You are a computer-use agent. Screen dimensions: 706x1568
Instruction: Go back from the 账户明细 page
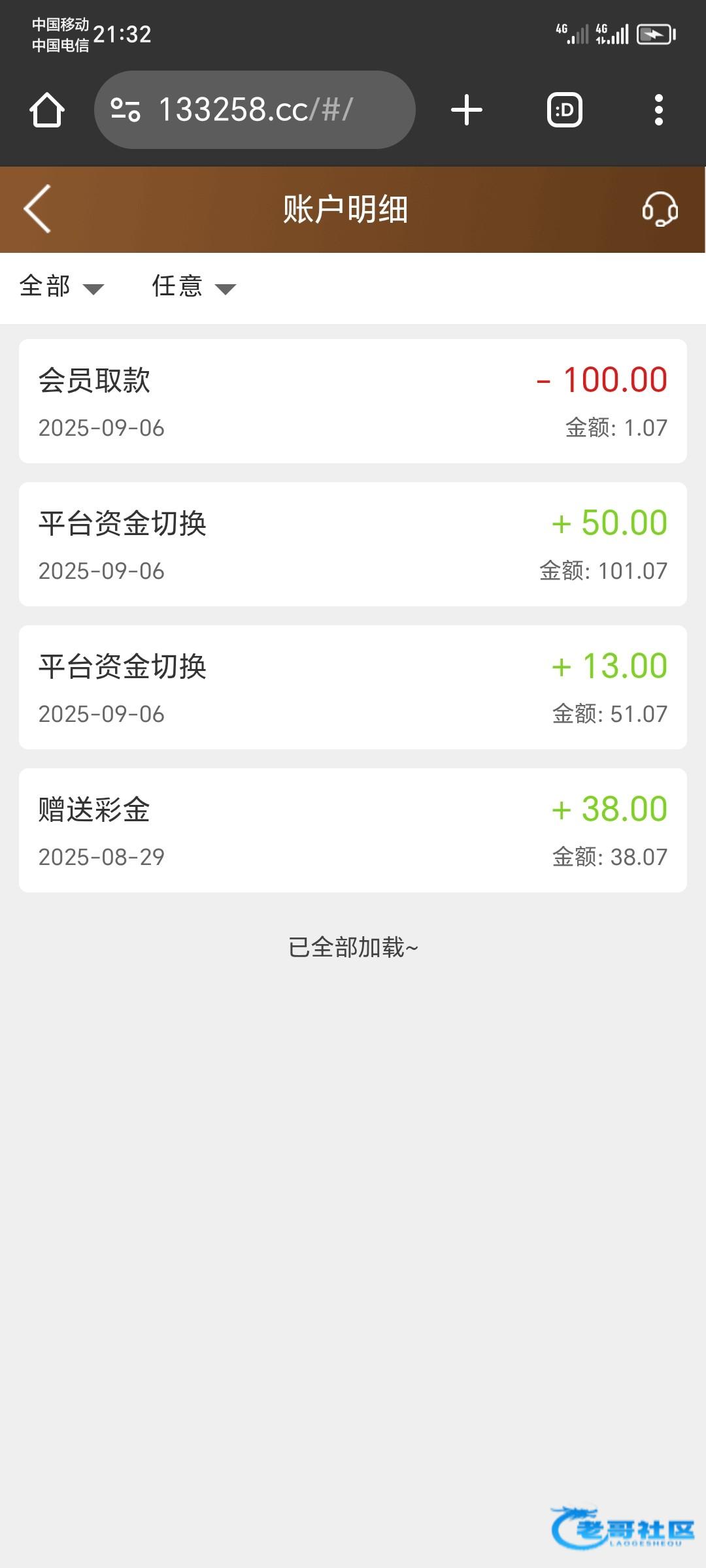[x=37, y=209]
